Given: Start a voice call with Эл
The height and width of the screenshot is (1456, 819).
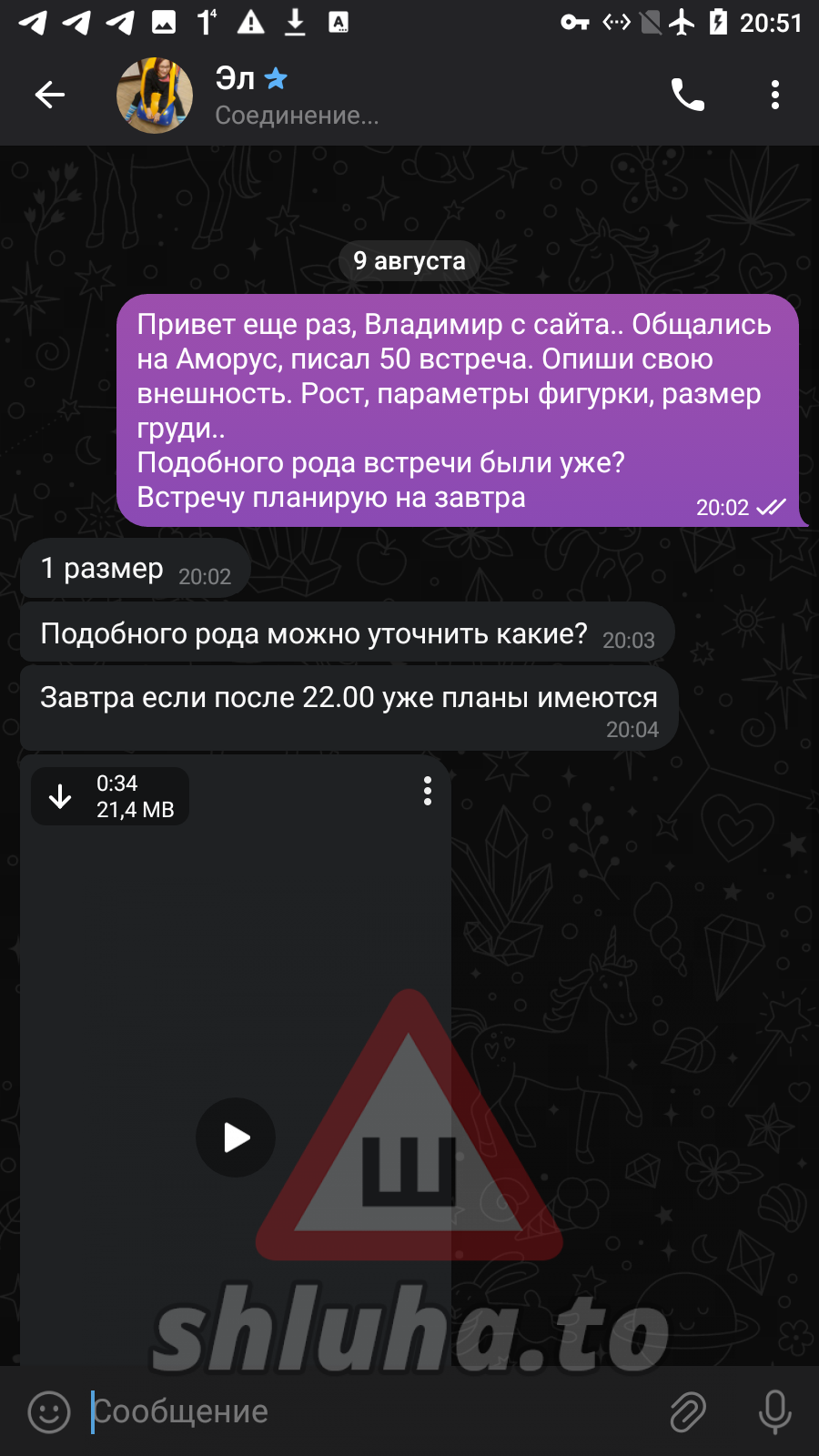Looking at the screenshot, I should [688, 95].
